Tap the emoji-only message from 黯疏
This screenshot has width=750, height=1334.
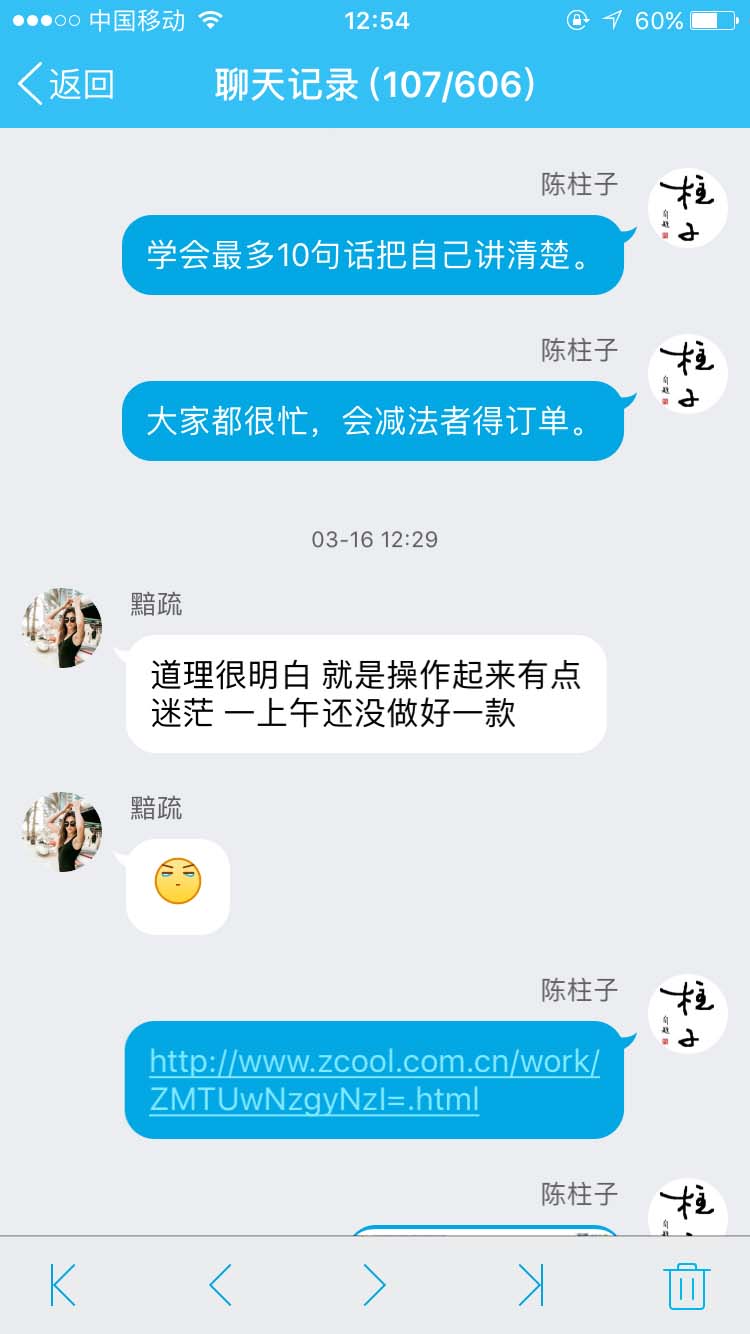point(176,884)
